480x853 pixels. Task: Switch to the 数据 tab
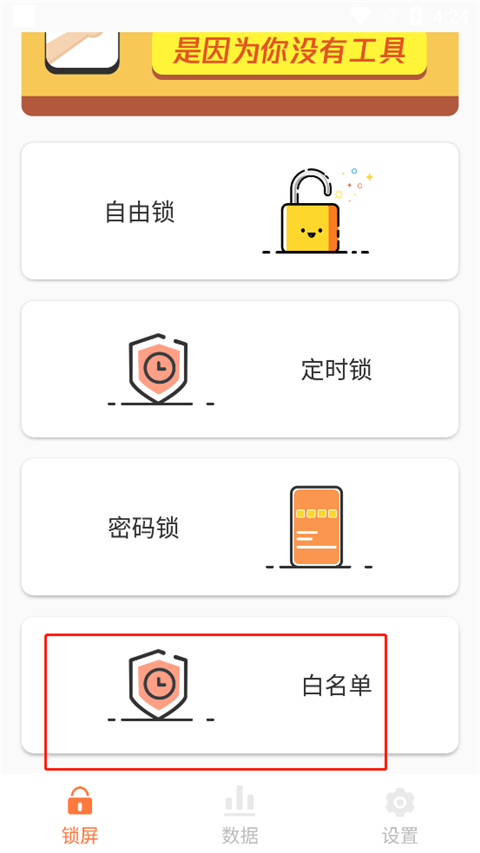240,815
